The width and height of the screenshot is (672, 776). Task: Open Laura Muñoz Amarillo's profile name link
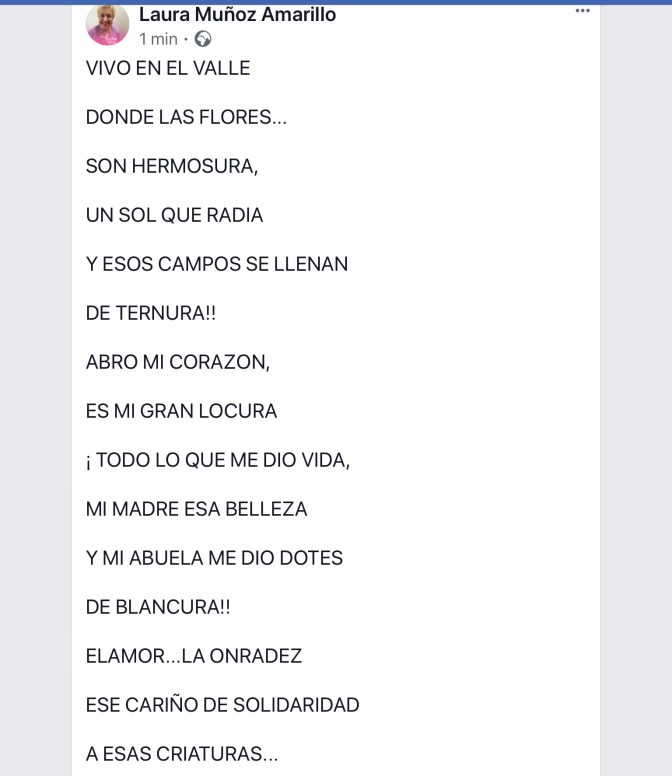[x=237, y=14]
